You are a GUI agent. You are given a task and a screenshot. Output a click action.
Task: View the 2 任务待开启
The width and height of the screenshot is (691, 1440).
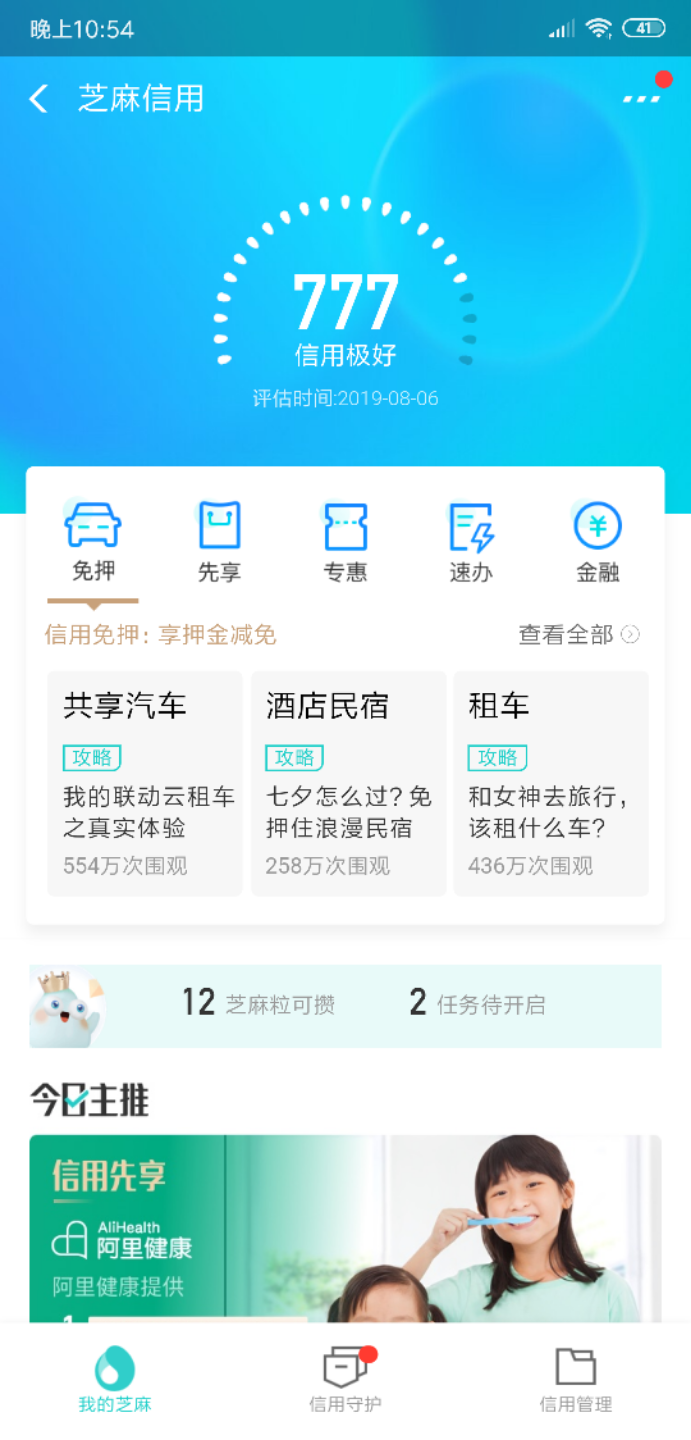(x=478, y=1003)
